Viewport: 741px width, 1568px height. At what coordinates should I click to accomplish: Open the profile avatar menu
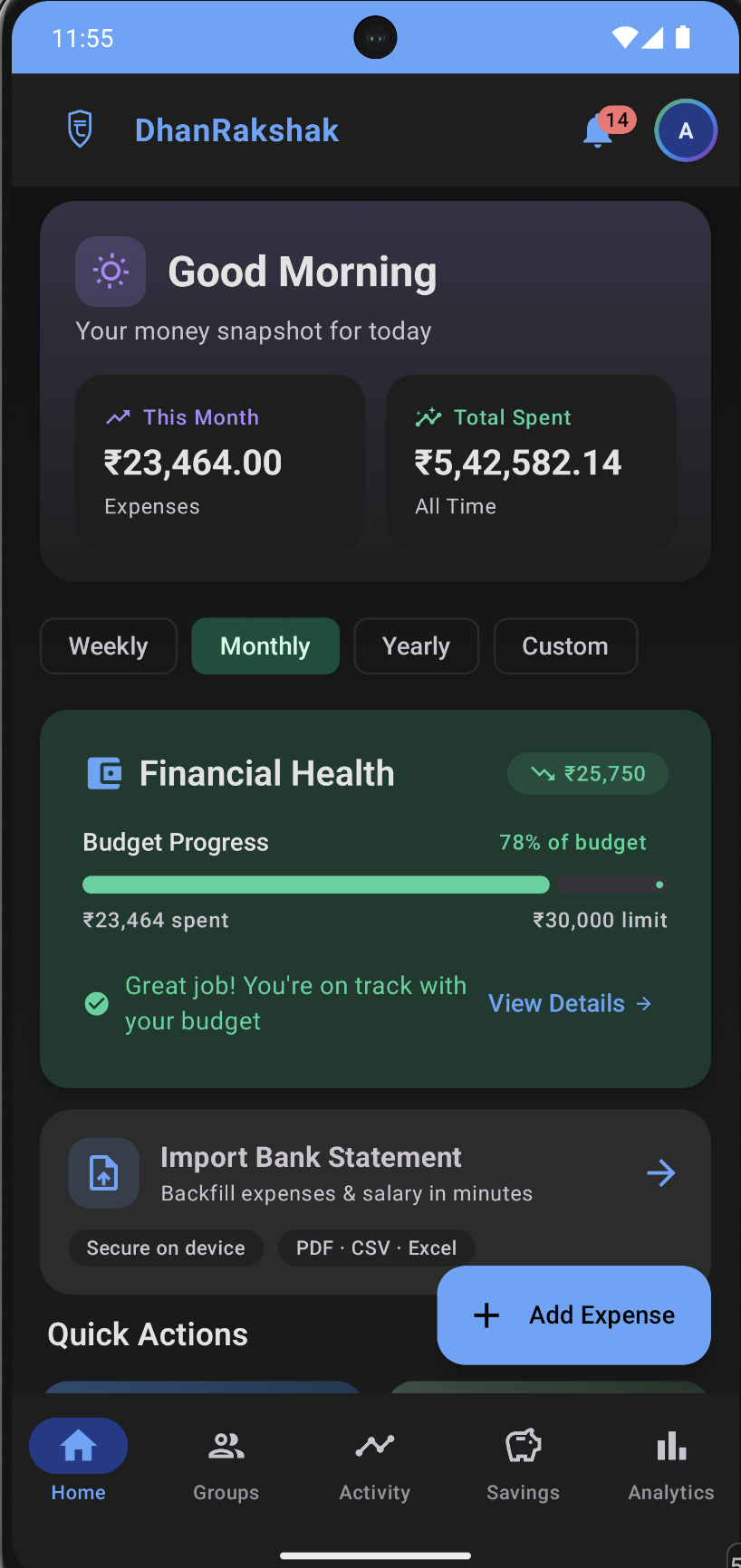click(x=686, y=130)
